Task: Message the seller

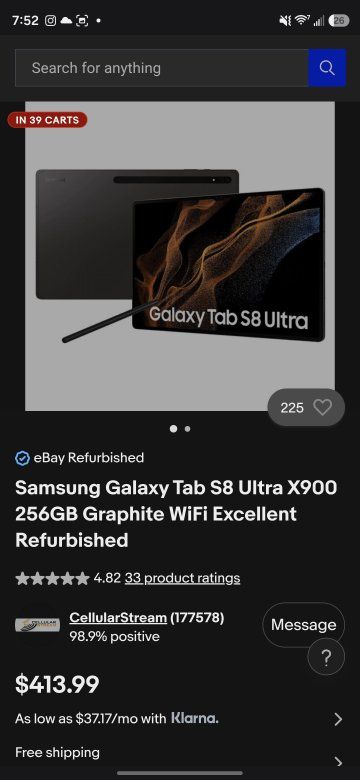Action: pos(303,625)
